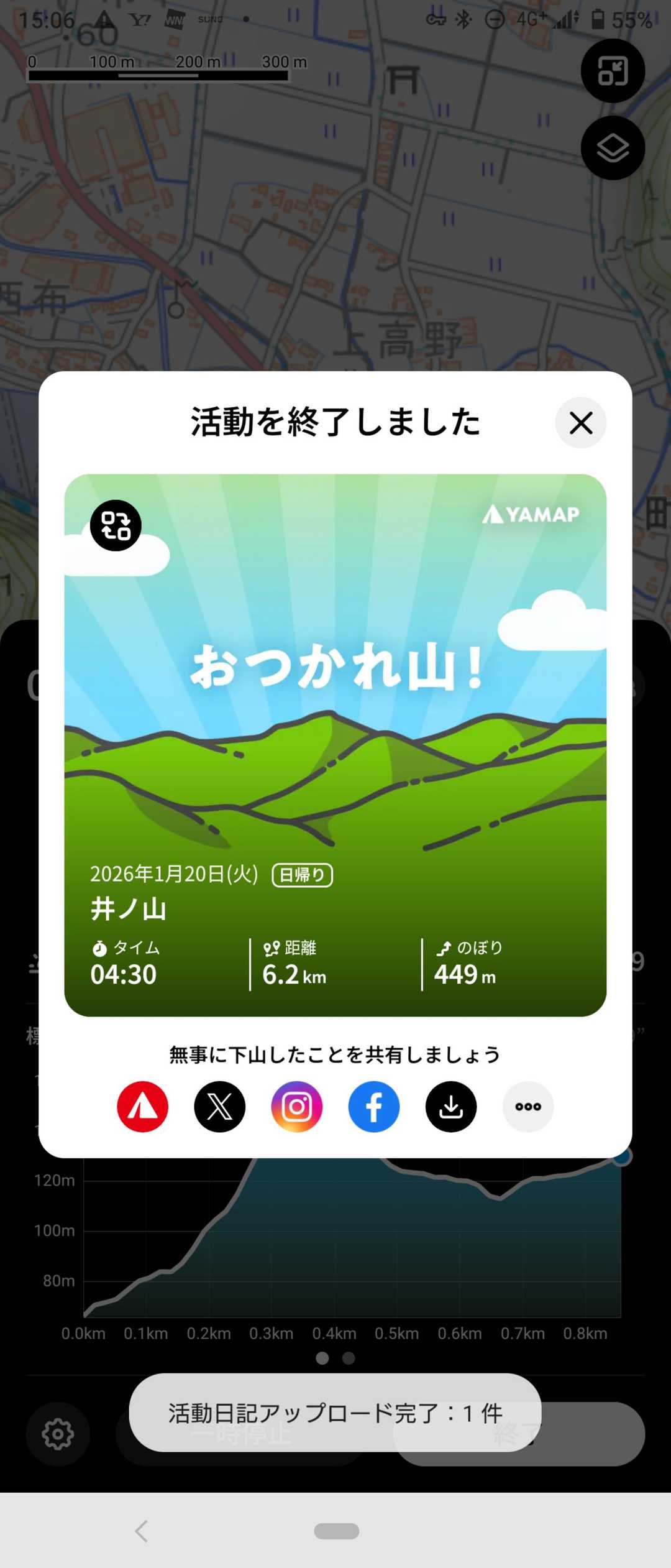Share the activity on X
Screen dimensions: 671x1568
point(219,1106)
